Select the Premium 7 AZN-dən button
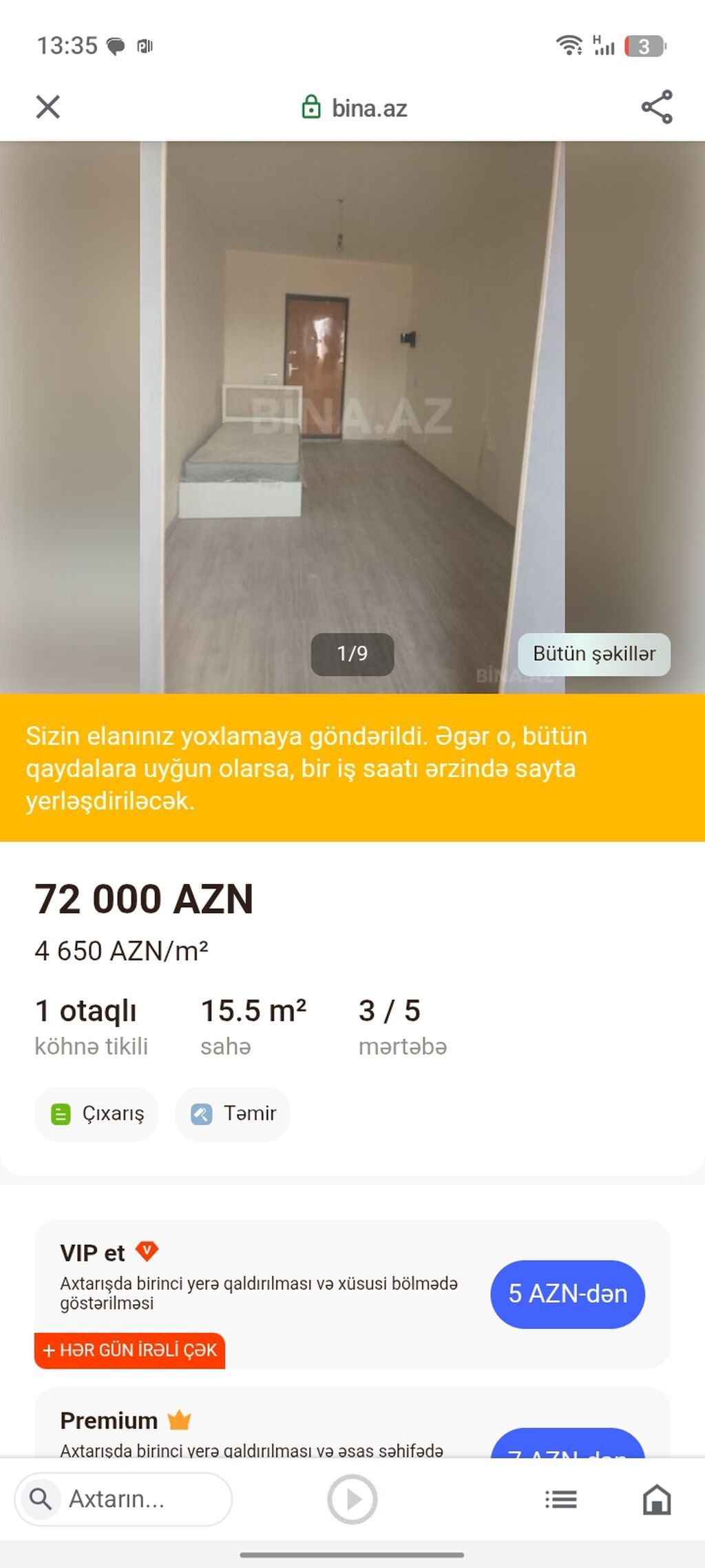Screen dimensions: 705x1568 [x=568, y=1443]
